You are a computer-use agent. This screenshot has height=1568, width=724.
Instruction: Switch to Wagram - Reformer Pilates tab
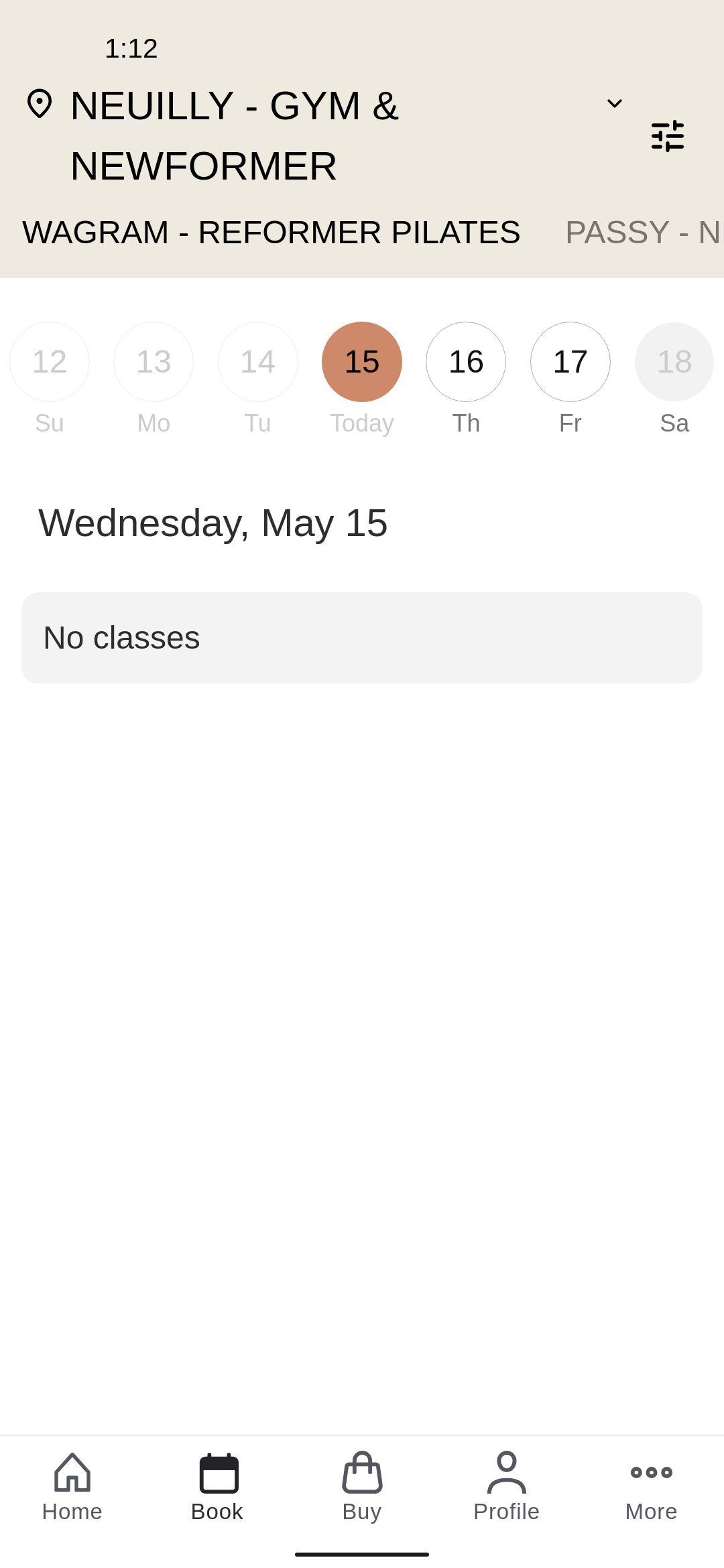point(271,233)
